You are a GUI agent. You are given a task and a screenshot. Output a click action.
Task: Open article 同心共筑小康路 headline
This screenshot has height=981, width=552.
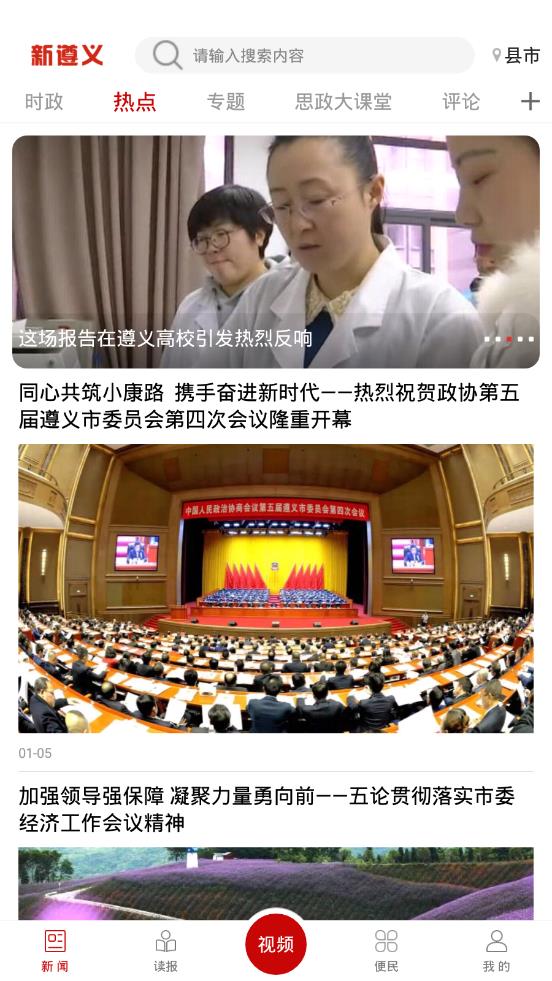tap(269, 406)
